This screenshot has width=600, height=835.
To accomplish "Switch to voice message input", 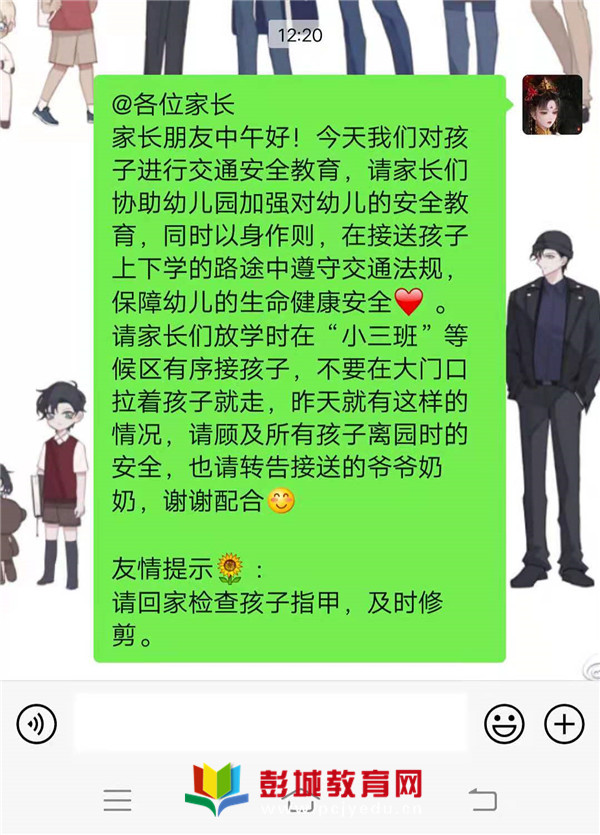I will [x=37, y=723].
